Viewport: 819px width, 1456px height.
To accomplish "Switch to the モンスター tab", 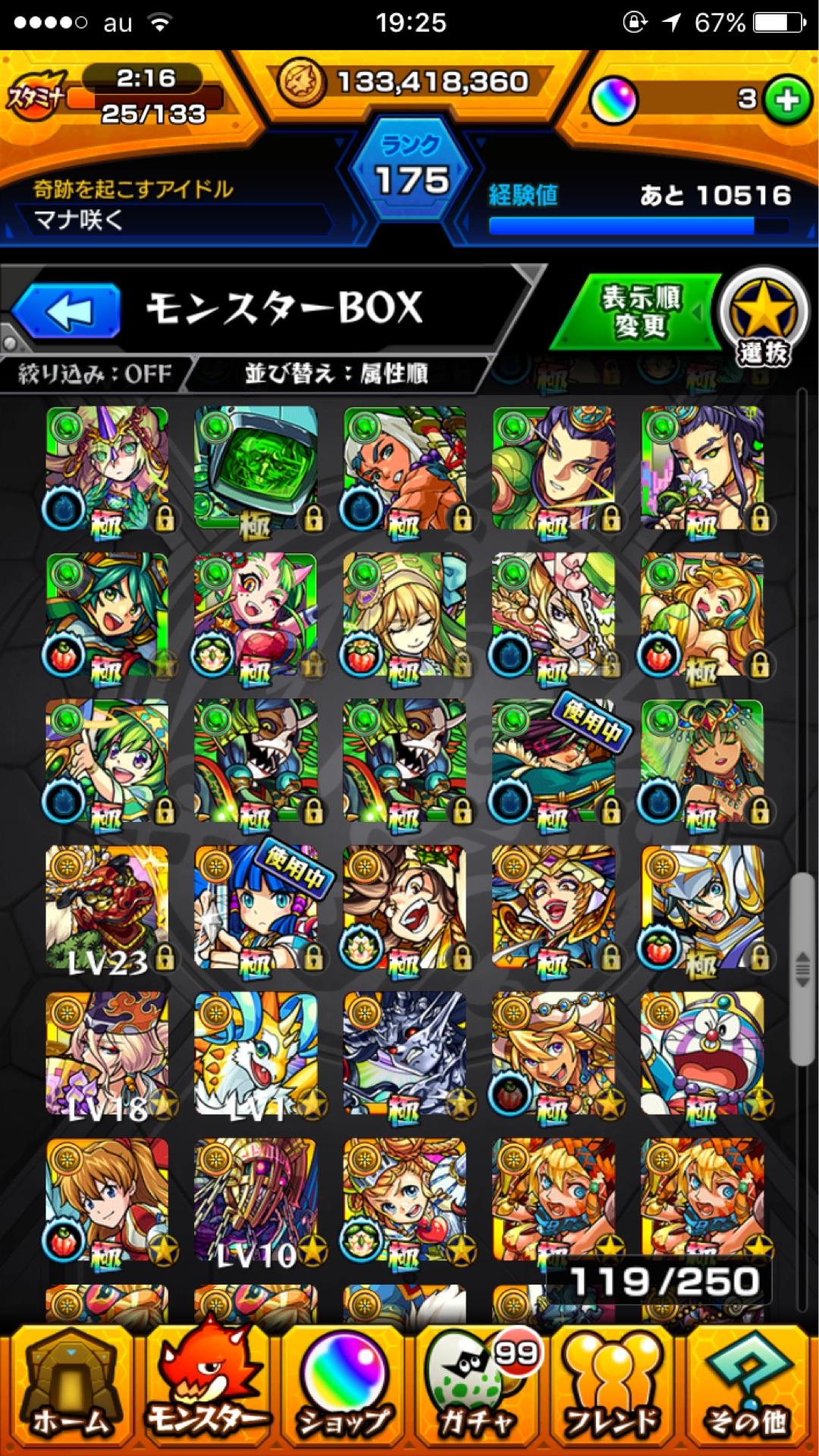I will click(206, 1392).
